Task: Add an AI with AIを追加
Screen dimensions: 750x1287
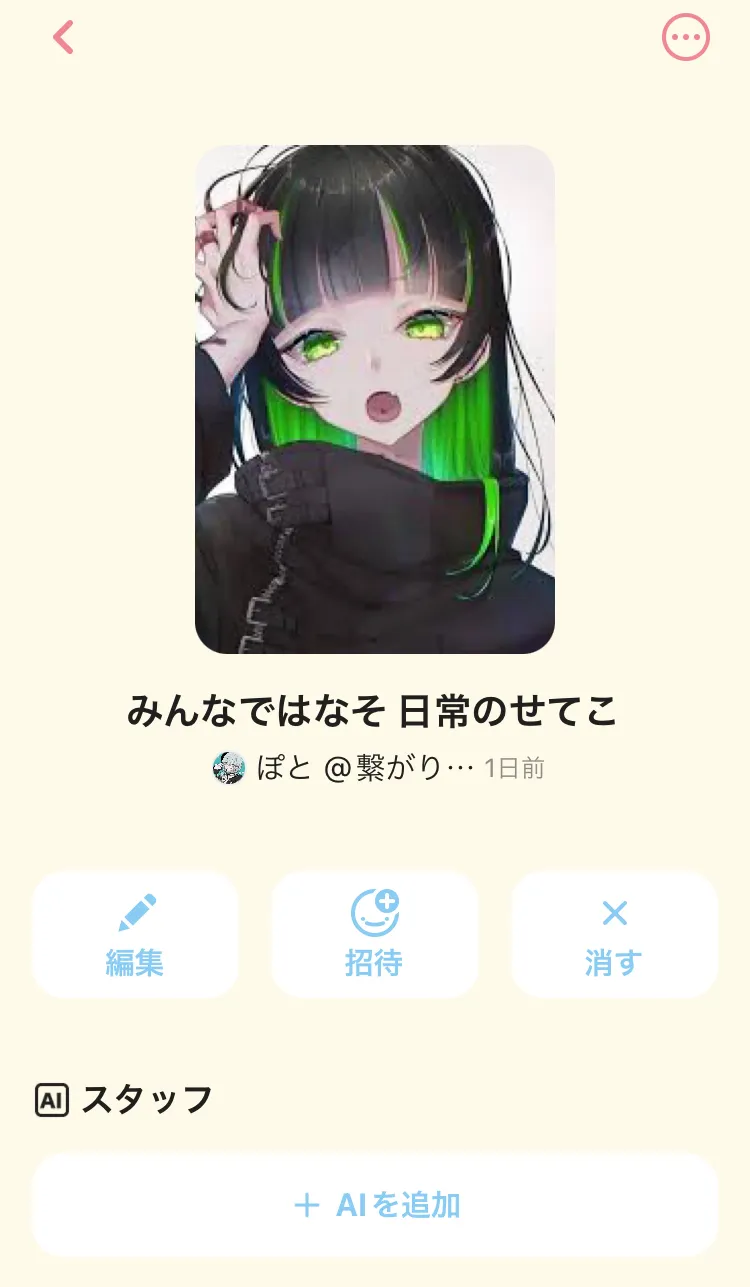Action: pos(375,1205)
